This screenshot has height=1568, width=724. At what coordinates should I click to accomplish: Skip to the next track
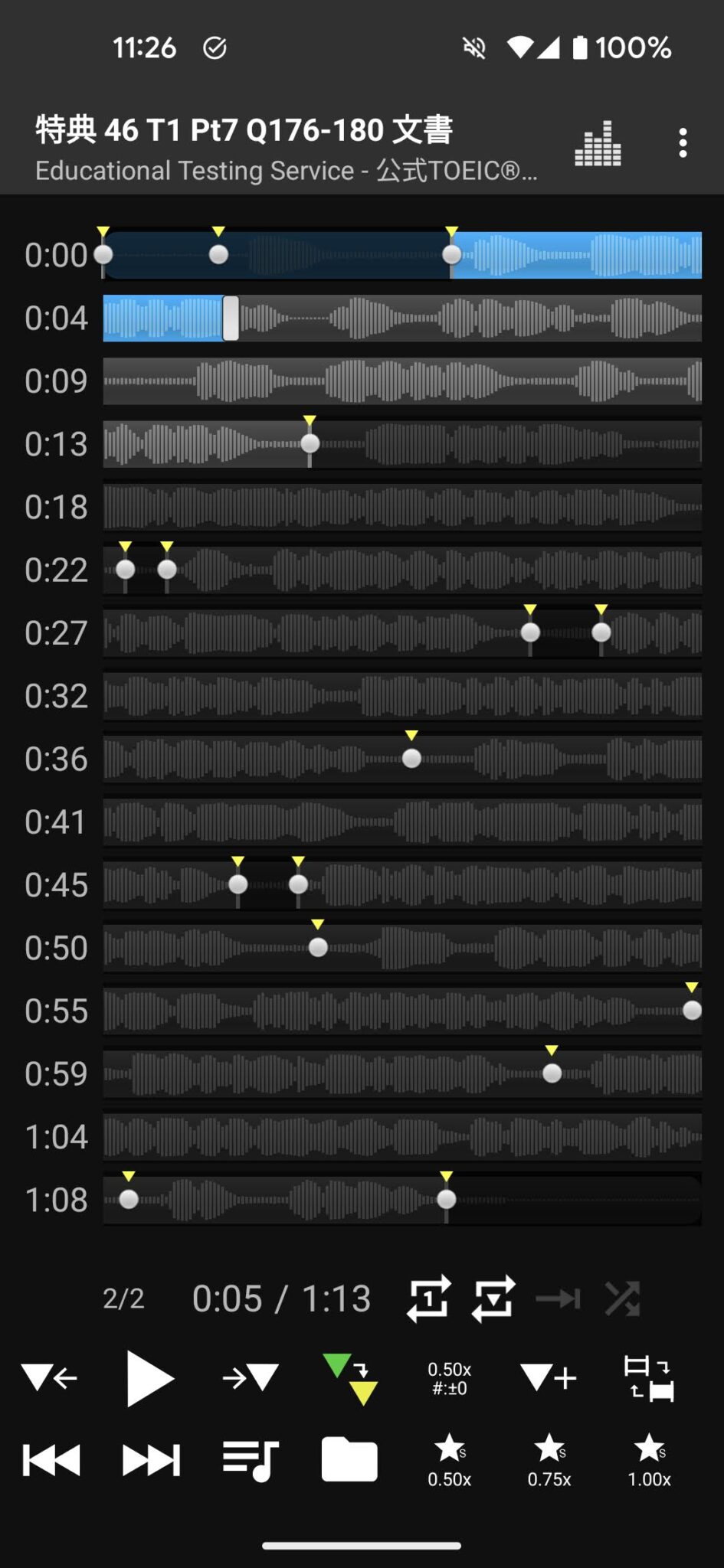[x=151, y=1460]
